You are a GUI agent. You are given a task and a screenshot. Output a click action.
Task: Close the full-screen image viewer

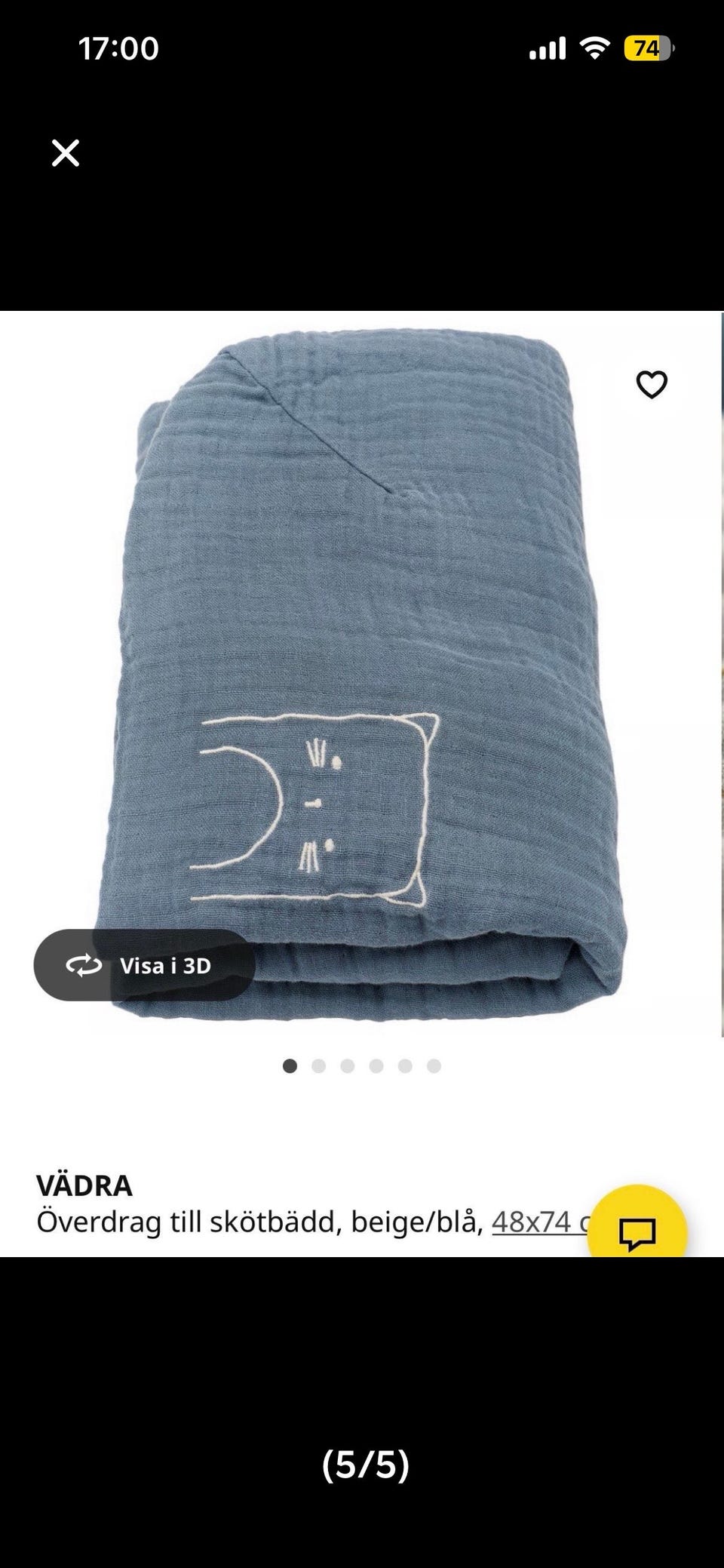(x=66, y=153)
